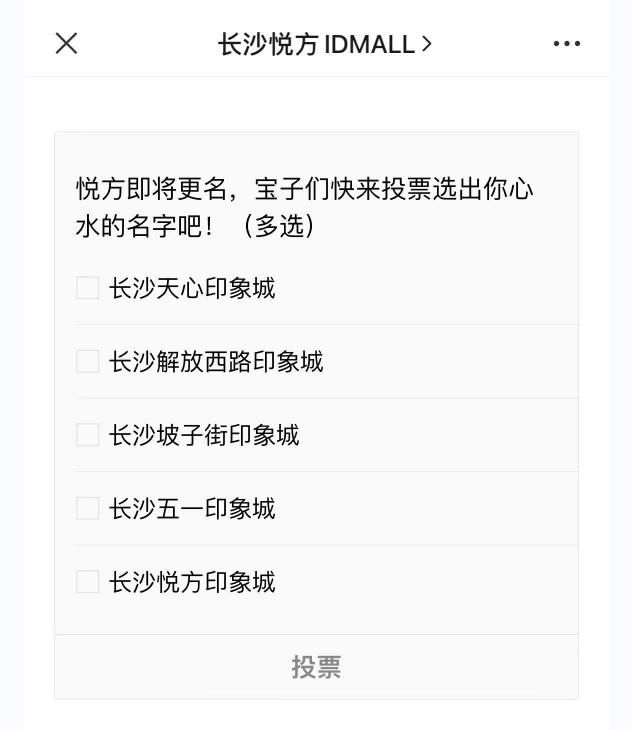Check the 长沙天心印象城 option
Image resolution: width=632 pixels, height=730 pixels.
88,288
